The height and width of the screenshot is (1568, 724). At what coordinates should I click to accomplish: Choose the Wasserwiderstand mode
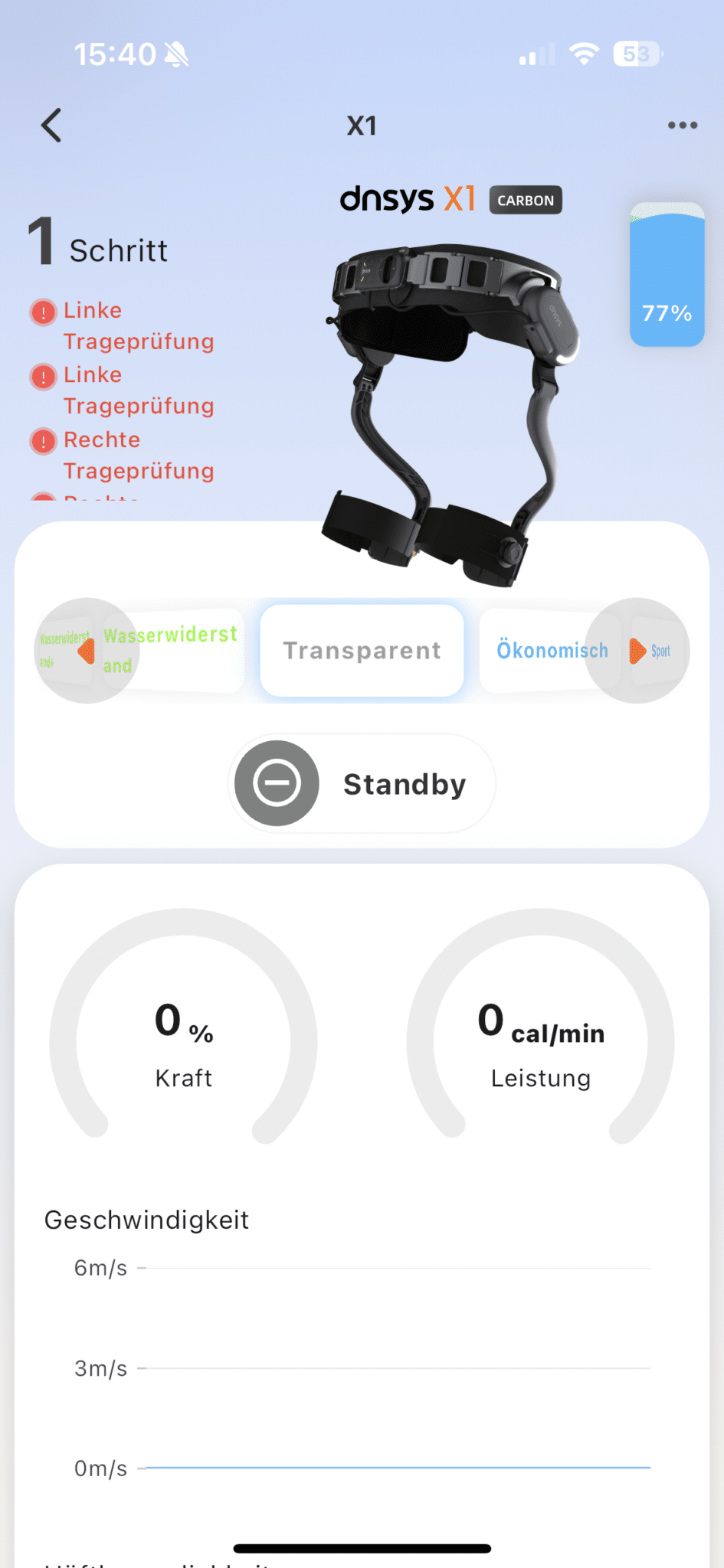point(171,650)
